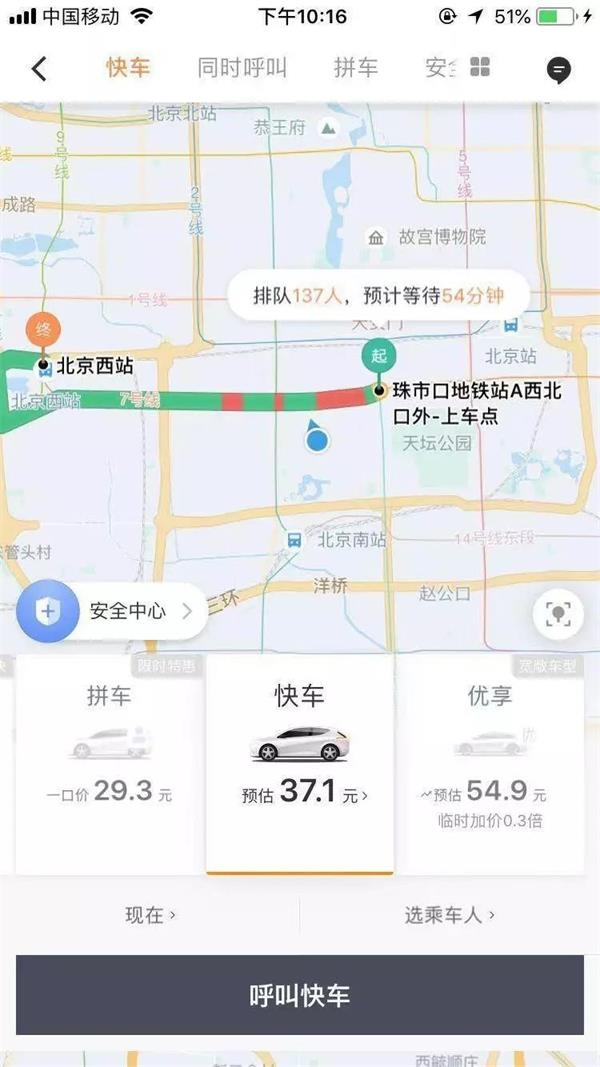Go back using the top-left arrow
This screenshot has height=1067, width=600.
point(39,69)
